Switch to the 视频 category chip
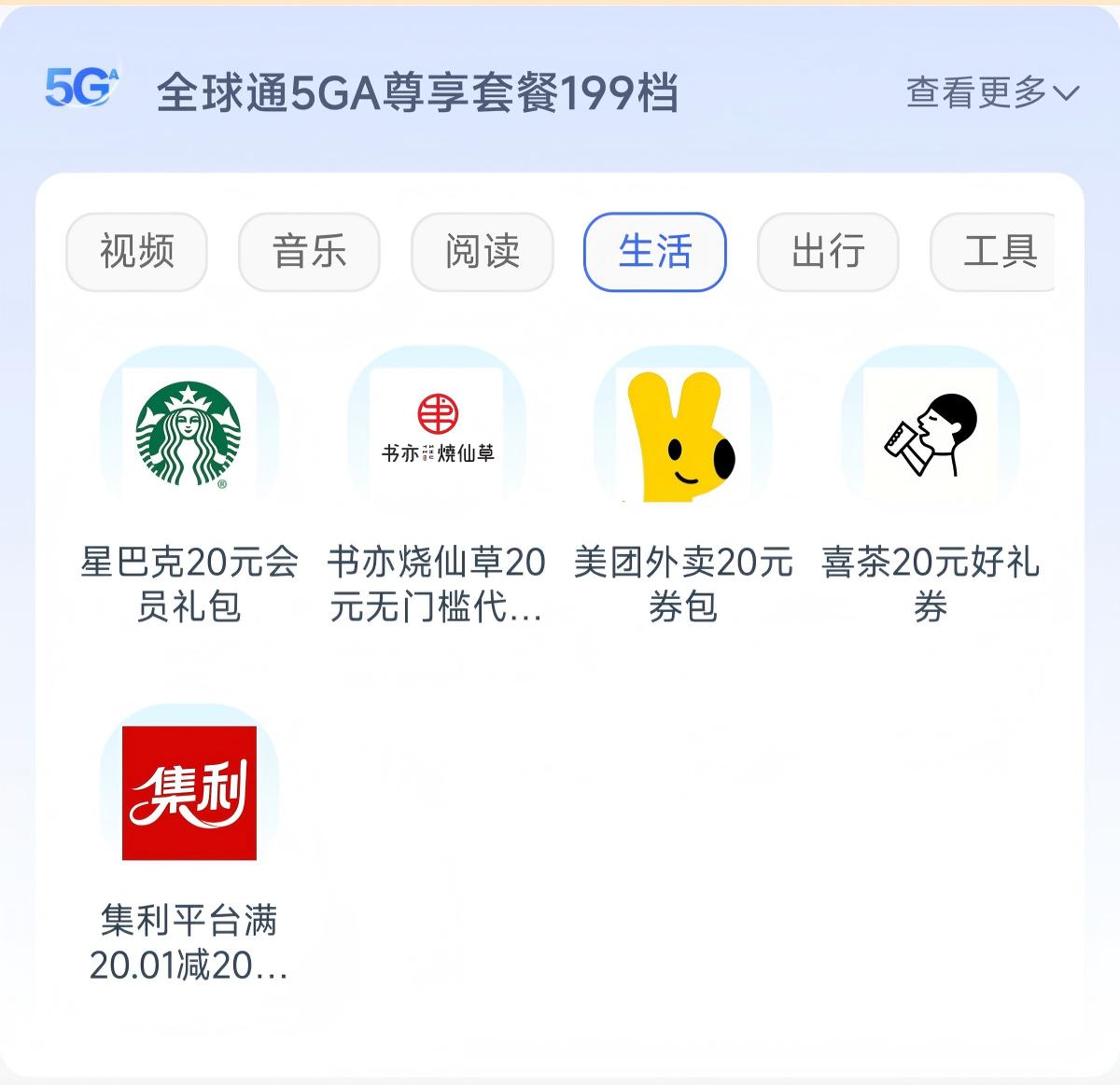The width and height of the screenshot is (1120, 1085). pos(136,252)
